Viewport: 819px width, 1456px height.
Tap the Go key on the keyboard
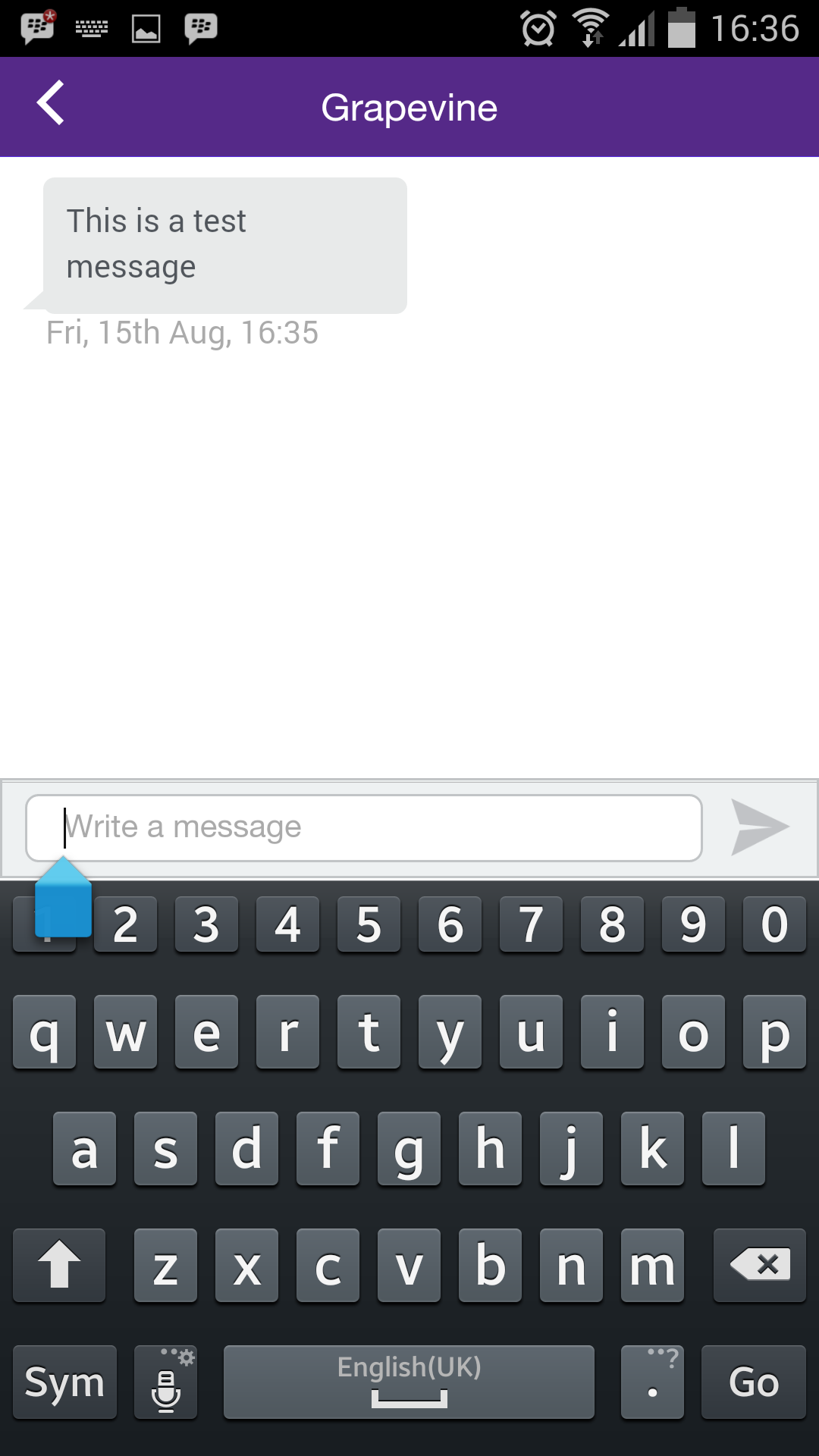(753, 1382)
